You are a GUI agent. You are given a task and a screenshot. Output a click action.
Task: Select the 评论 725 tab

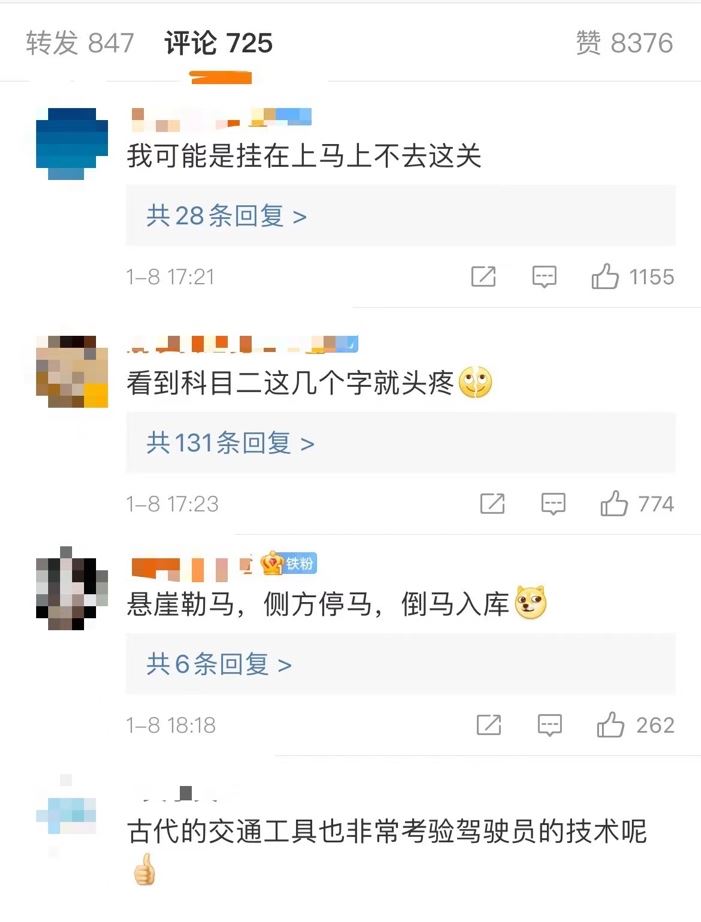(x=218, y=43)
